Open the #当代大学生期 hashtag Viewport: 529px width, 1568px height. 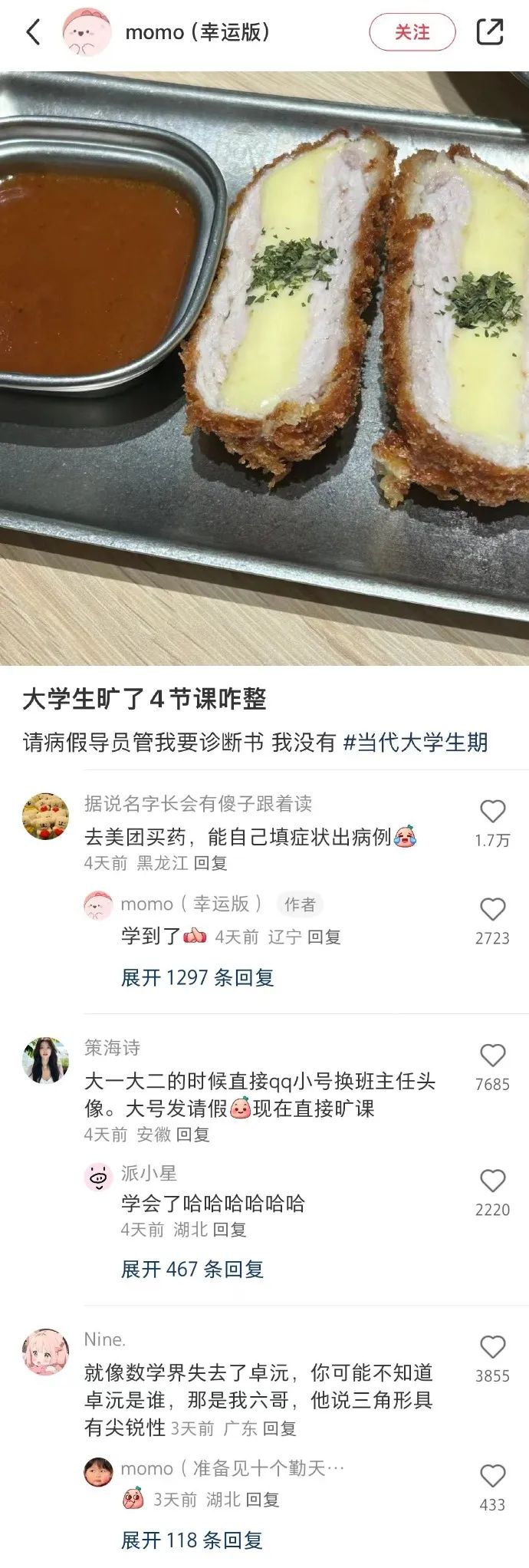[x=415, y=742]
